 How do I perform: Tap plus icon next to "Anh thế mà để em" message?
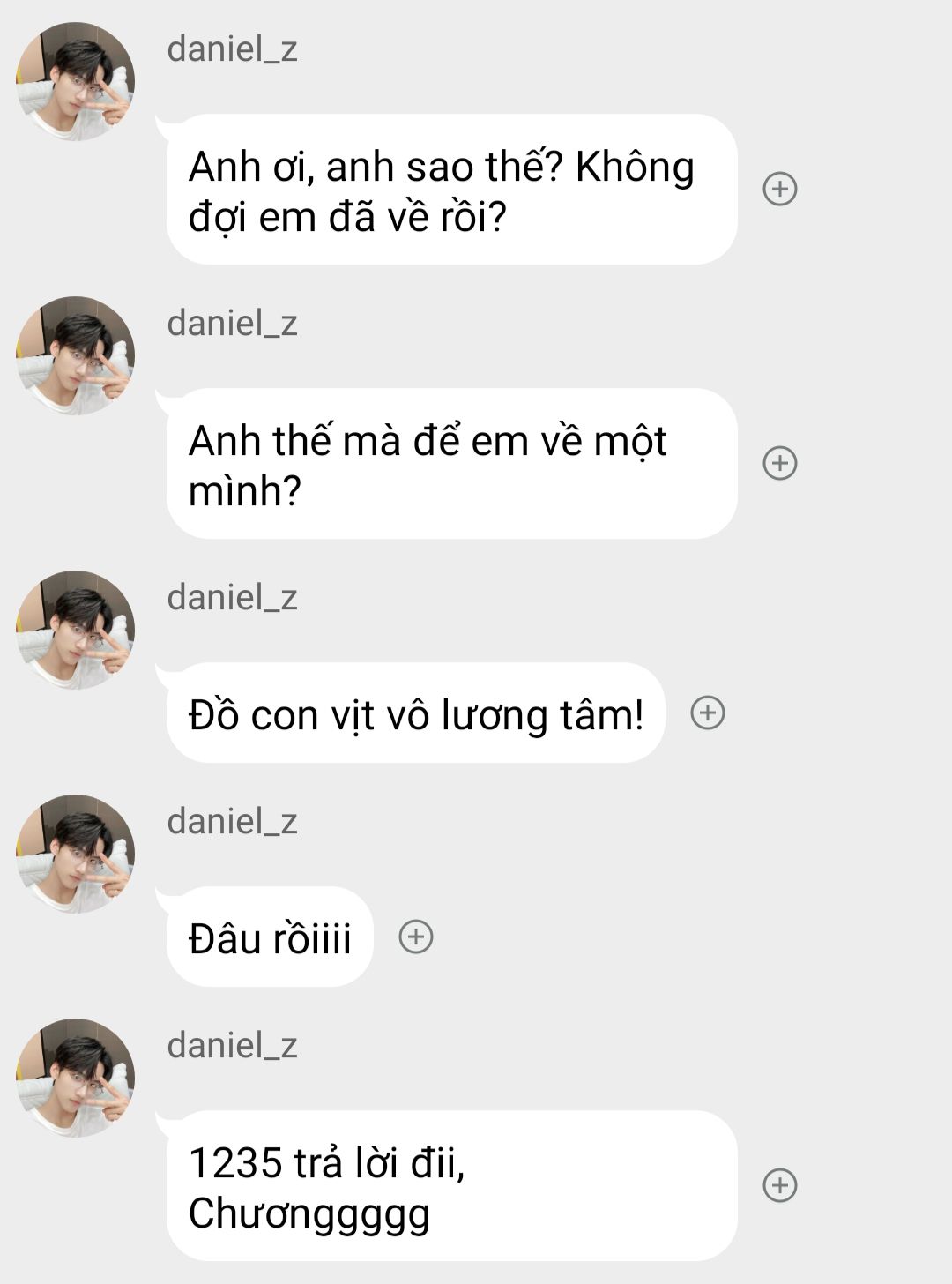[x=779, y=463]
